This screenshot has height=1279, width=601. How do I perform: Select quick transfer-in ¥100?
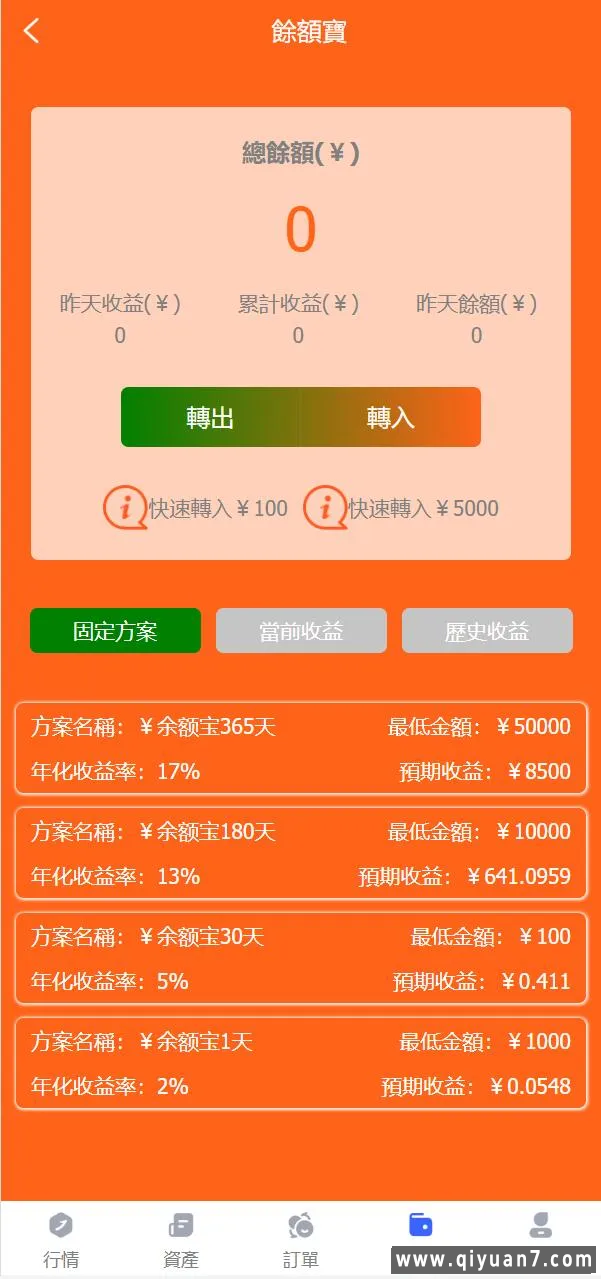click(197, 508)
